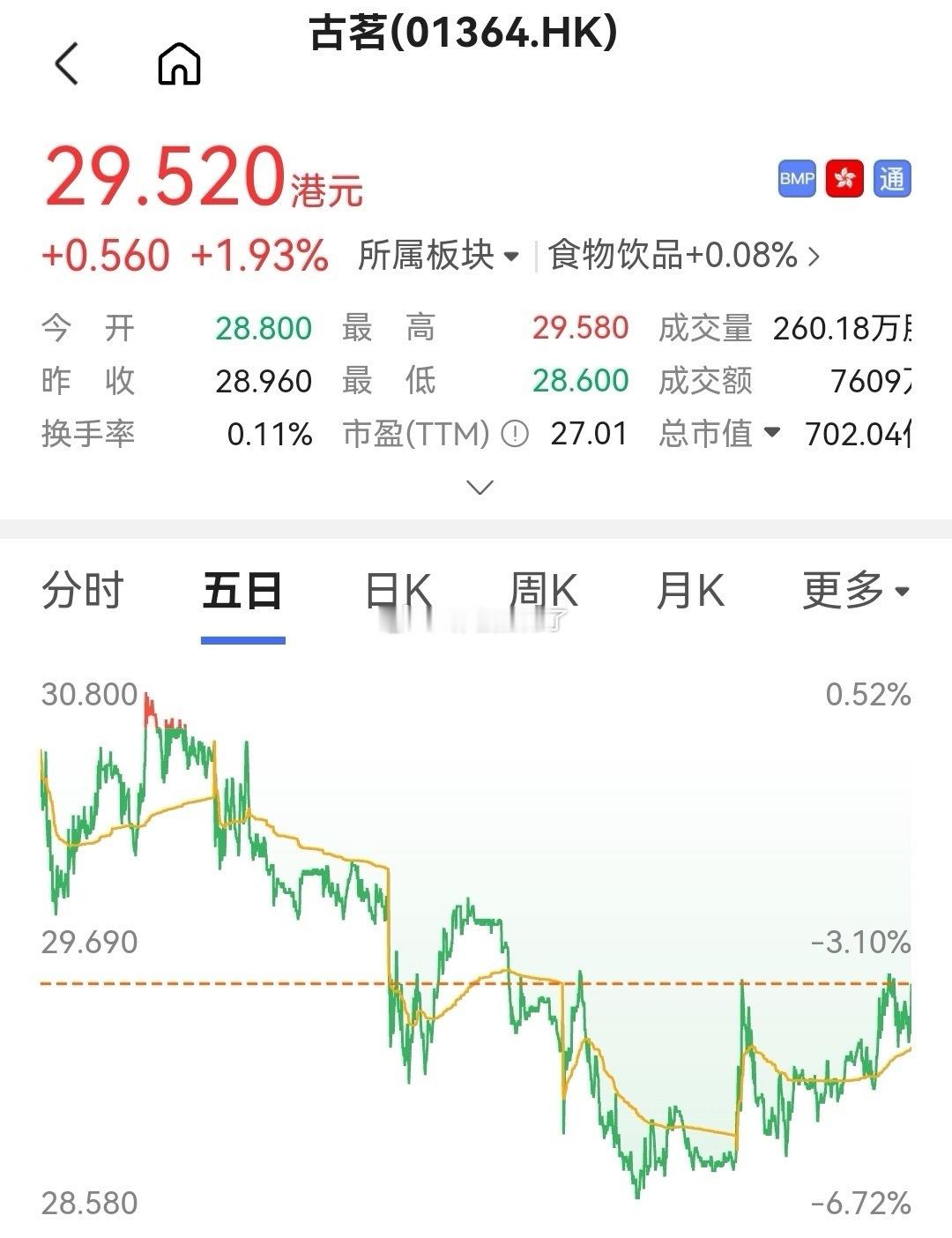Open the 市盈(TTM) info tooltip icon
Screen dimensions: 952x1238
pyautogui.click(x=514, y=434)
